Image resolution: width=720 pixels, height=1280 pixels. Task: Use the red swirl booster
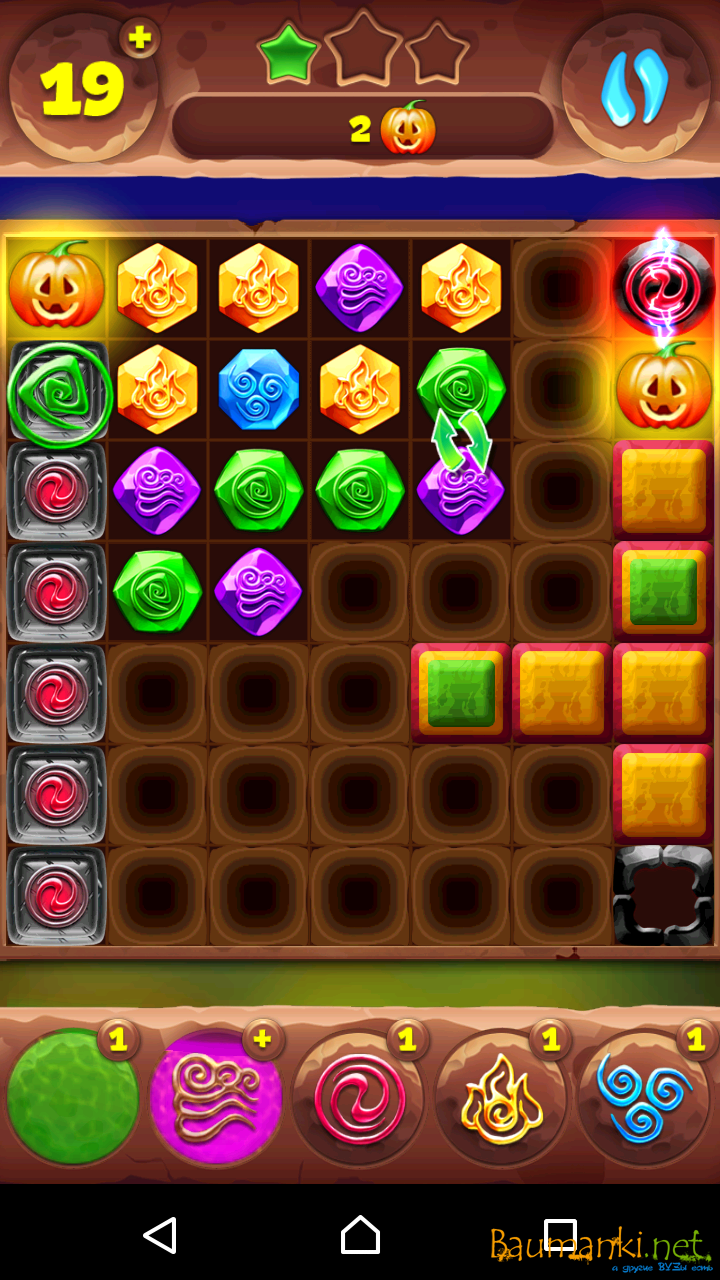(x=359, y=1098)
